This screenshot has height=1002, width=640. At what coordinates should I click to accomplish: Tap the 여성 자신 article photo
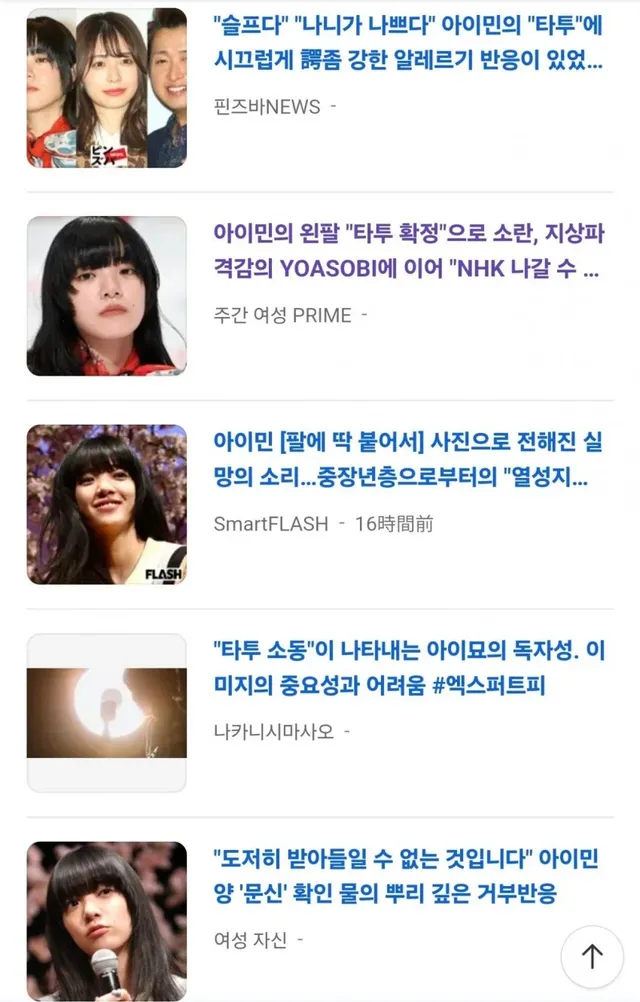point(106,920)
